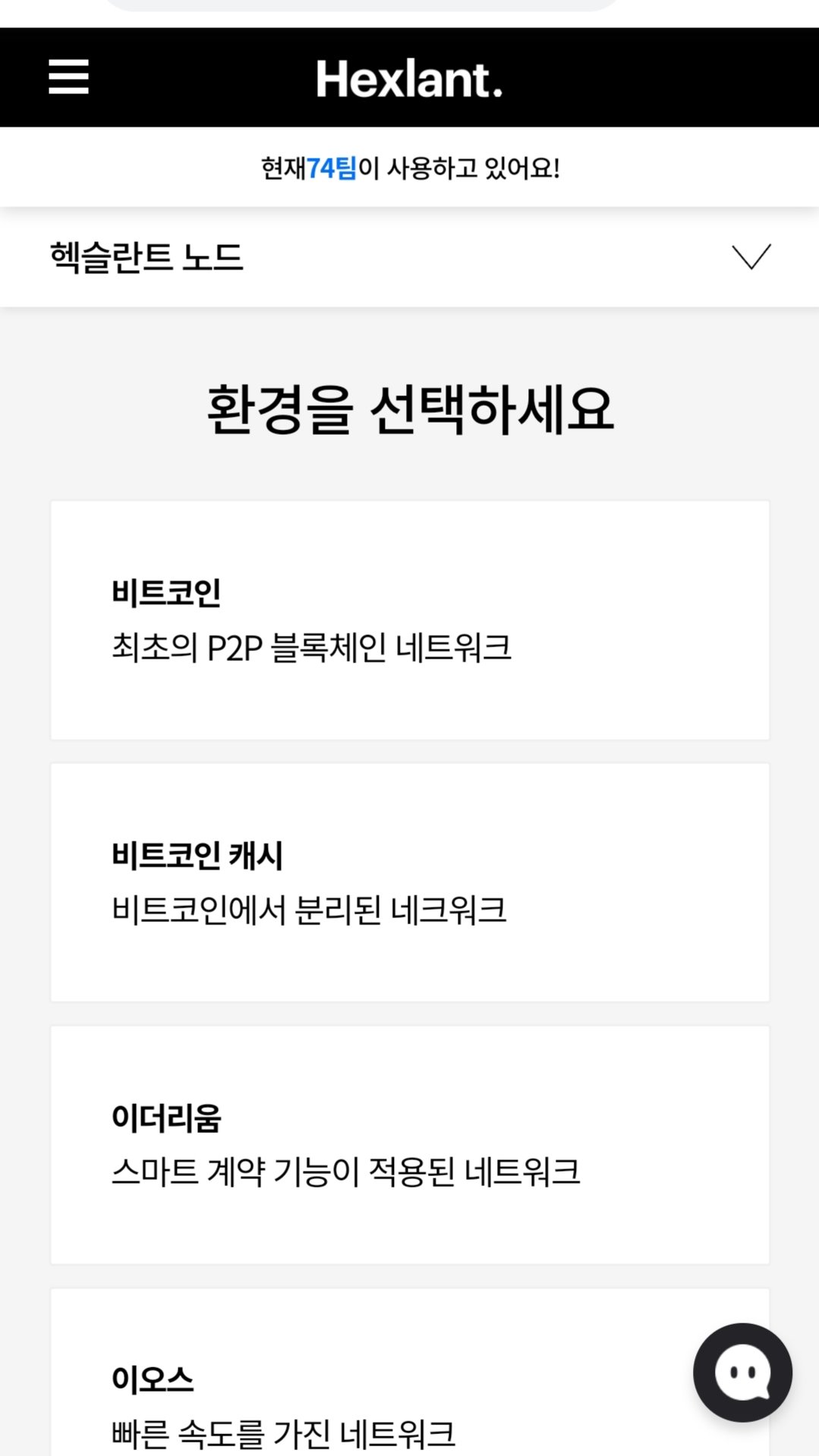This screenshot has width=819, height=1456.
Task: Choose the 비트코인 캐시 card
Action: pos(410,882)
